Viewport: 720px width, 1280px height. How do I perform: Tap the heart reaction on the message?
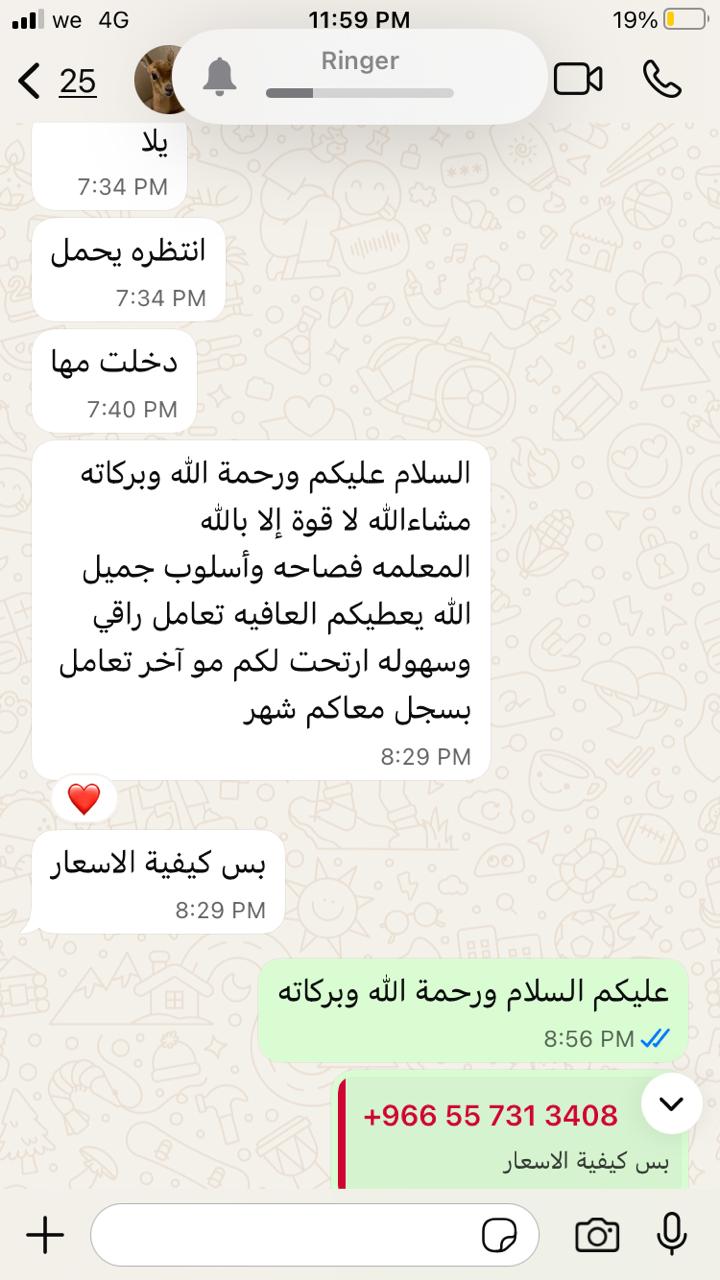pos(84,799)
